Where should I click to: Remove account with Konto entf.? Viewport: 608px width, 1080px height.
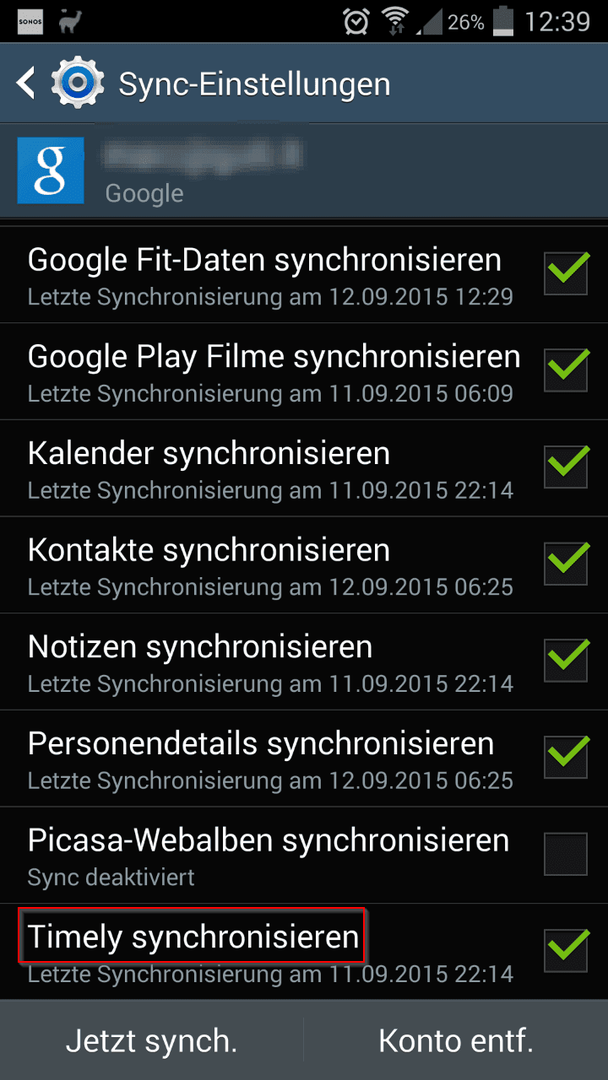pos(456,1041)
